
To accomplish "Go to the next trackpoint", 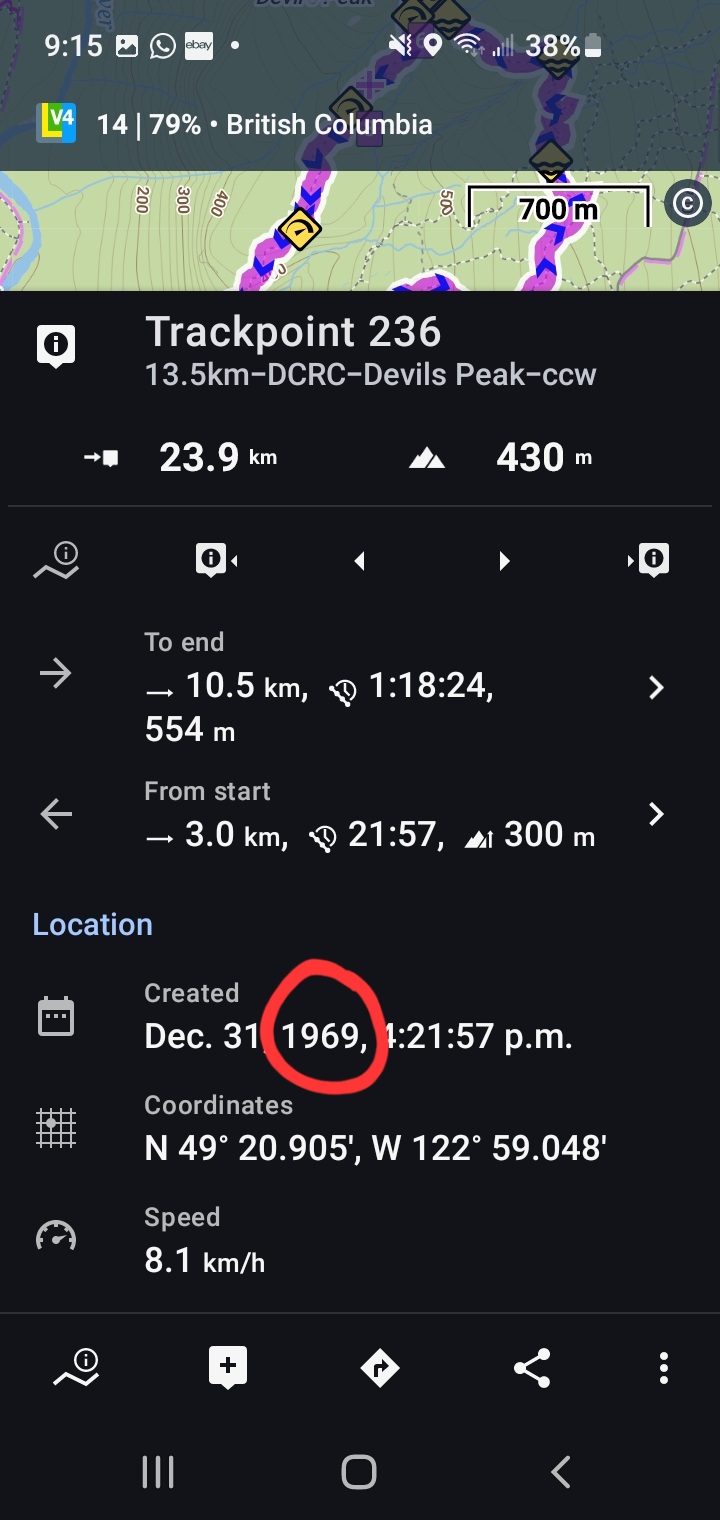I will coord(504,562).
